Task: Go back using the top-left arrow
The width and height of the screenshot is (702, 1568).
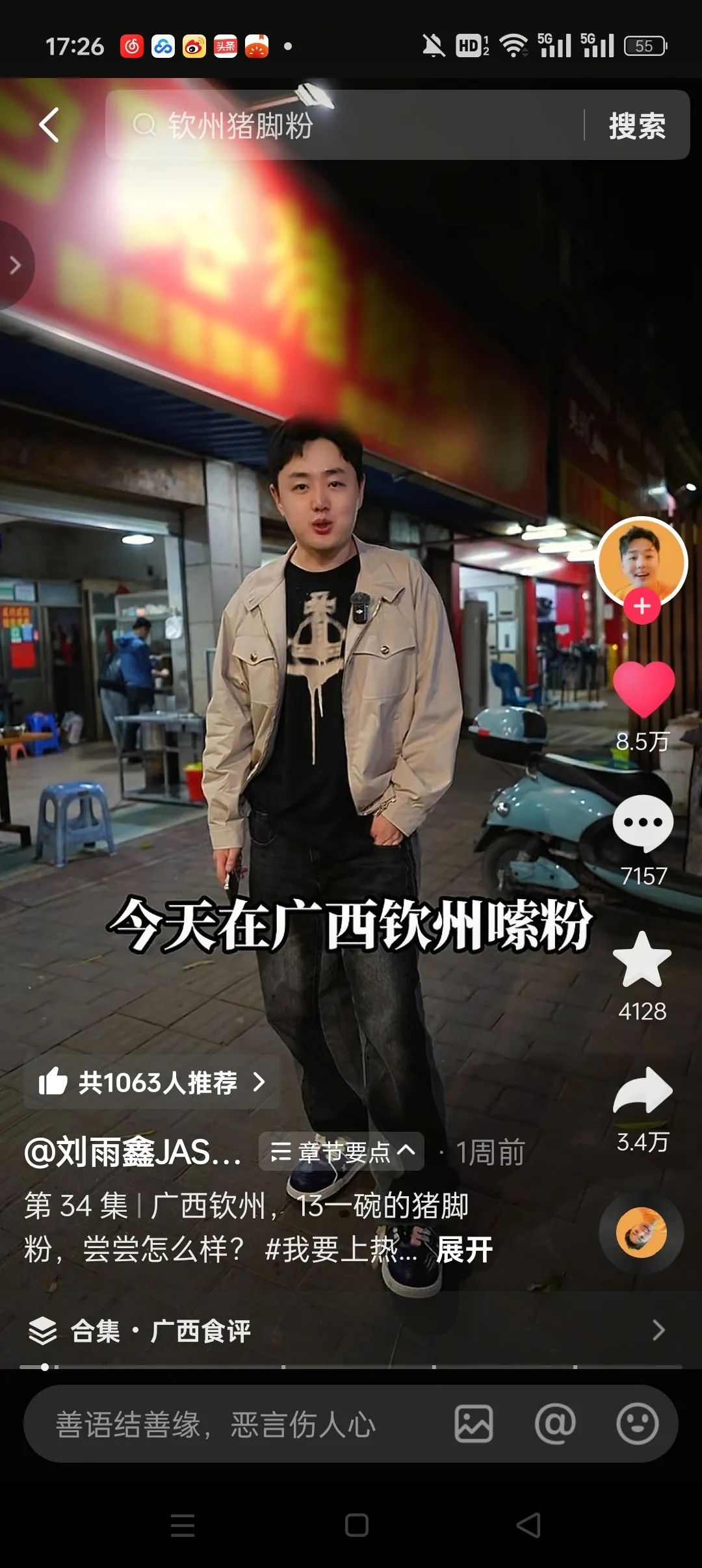Action: pos(49,125)
